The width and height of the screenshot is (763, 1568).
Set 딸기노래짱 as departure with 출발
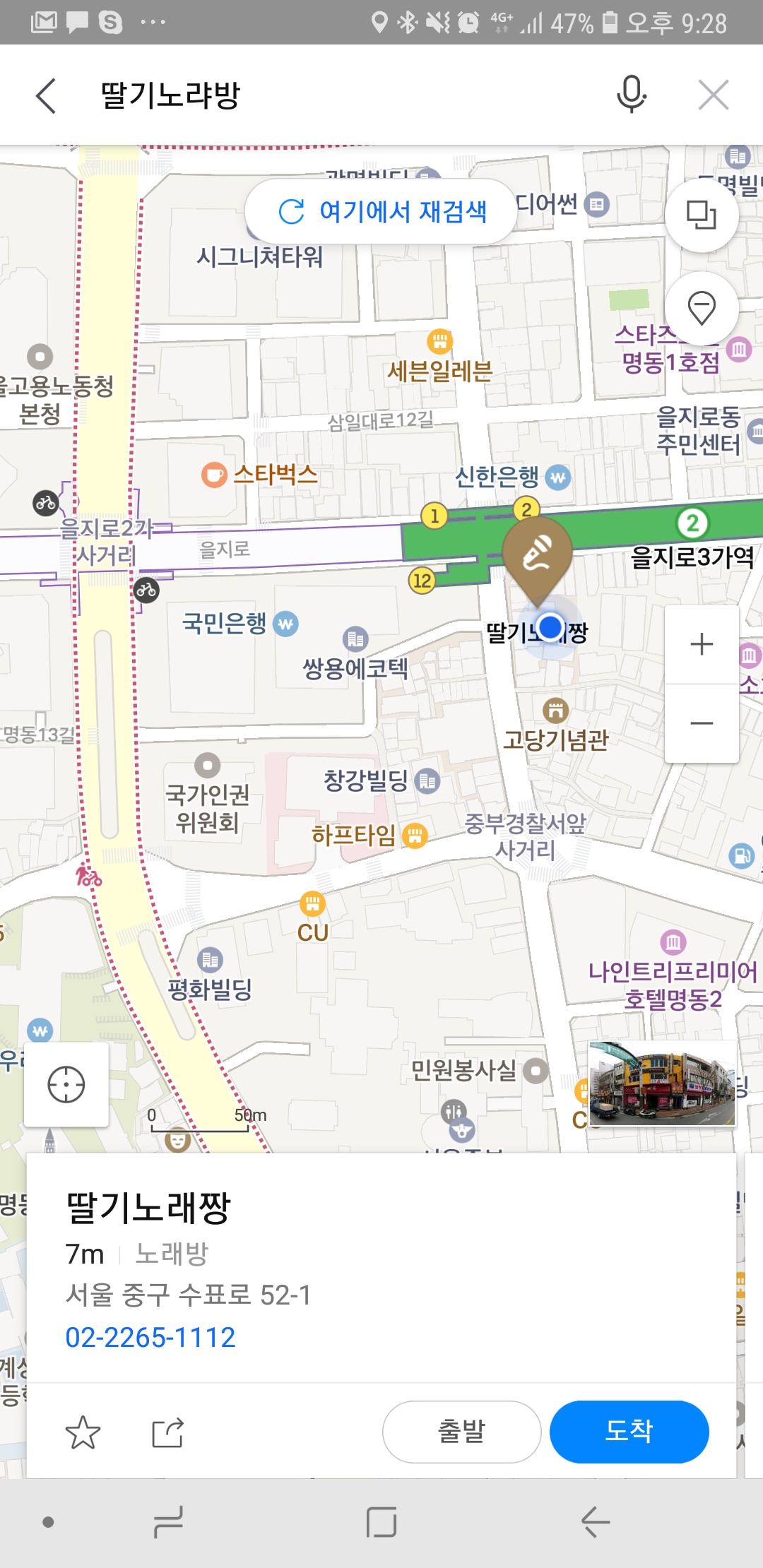point(461,1431)
